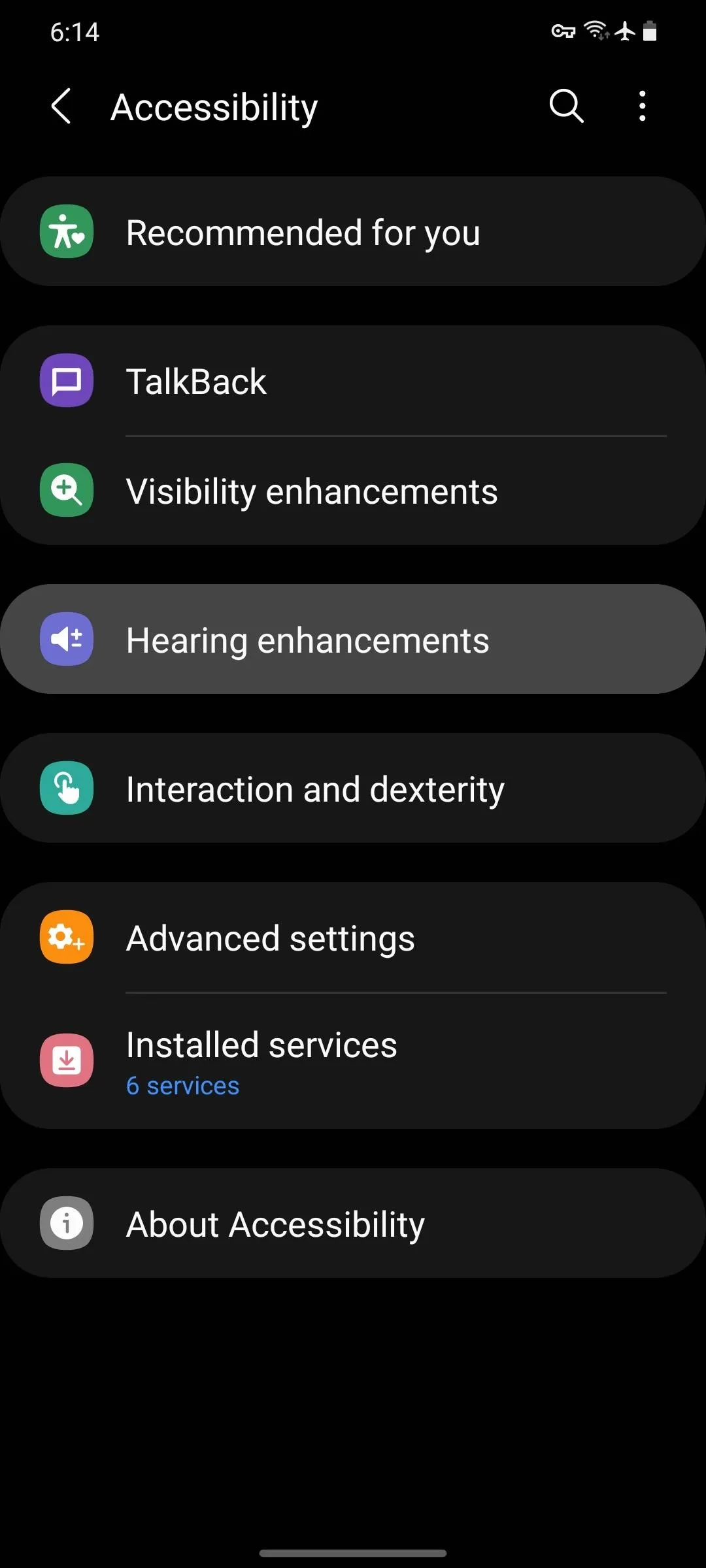
Task: View Installed services list
Action: click(353, 1061)
